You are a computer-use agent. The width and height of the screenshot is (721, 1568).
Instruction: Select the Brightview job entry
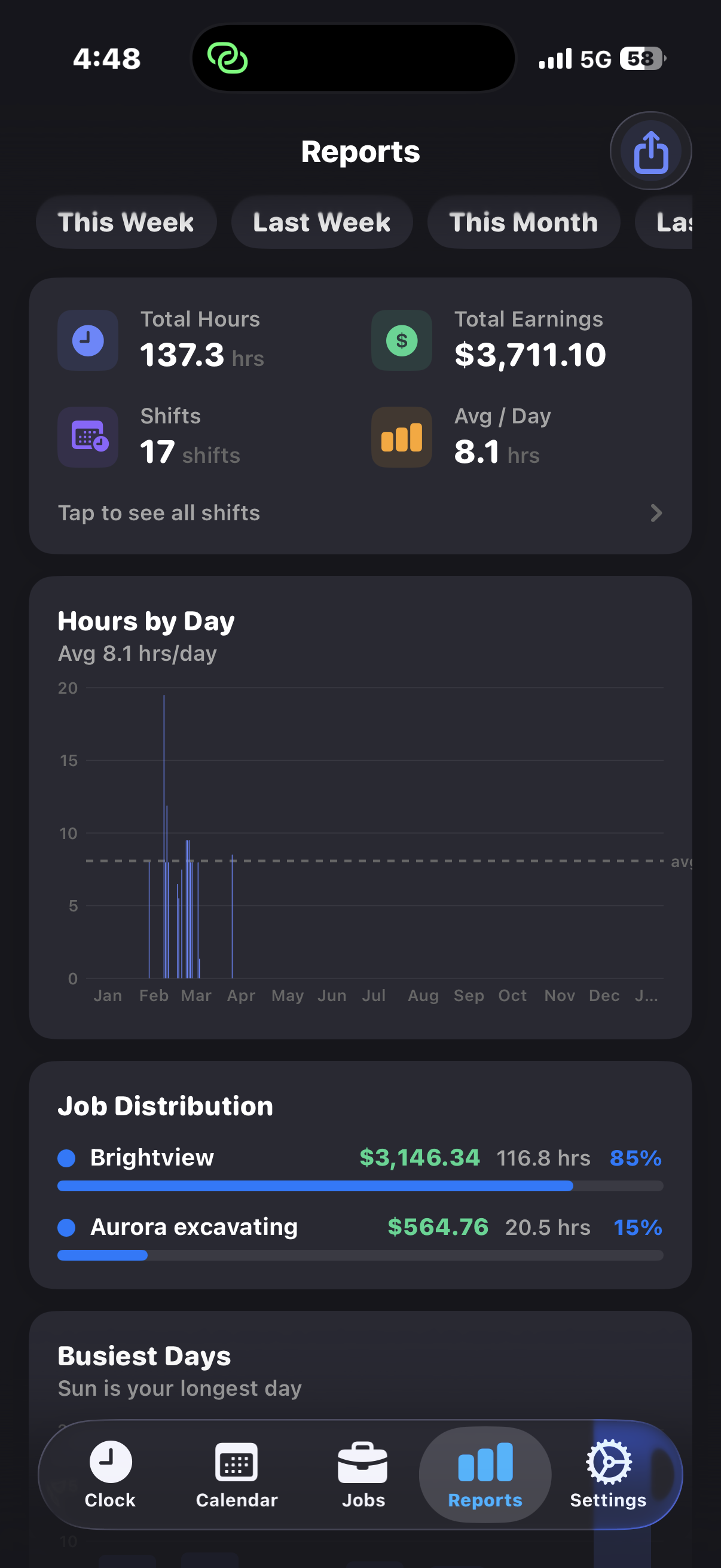coord(151,1158)
